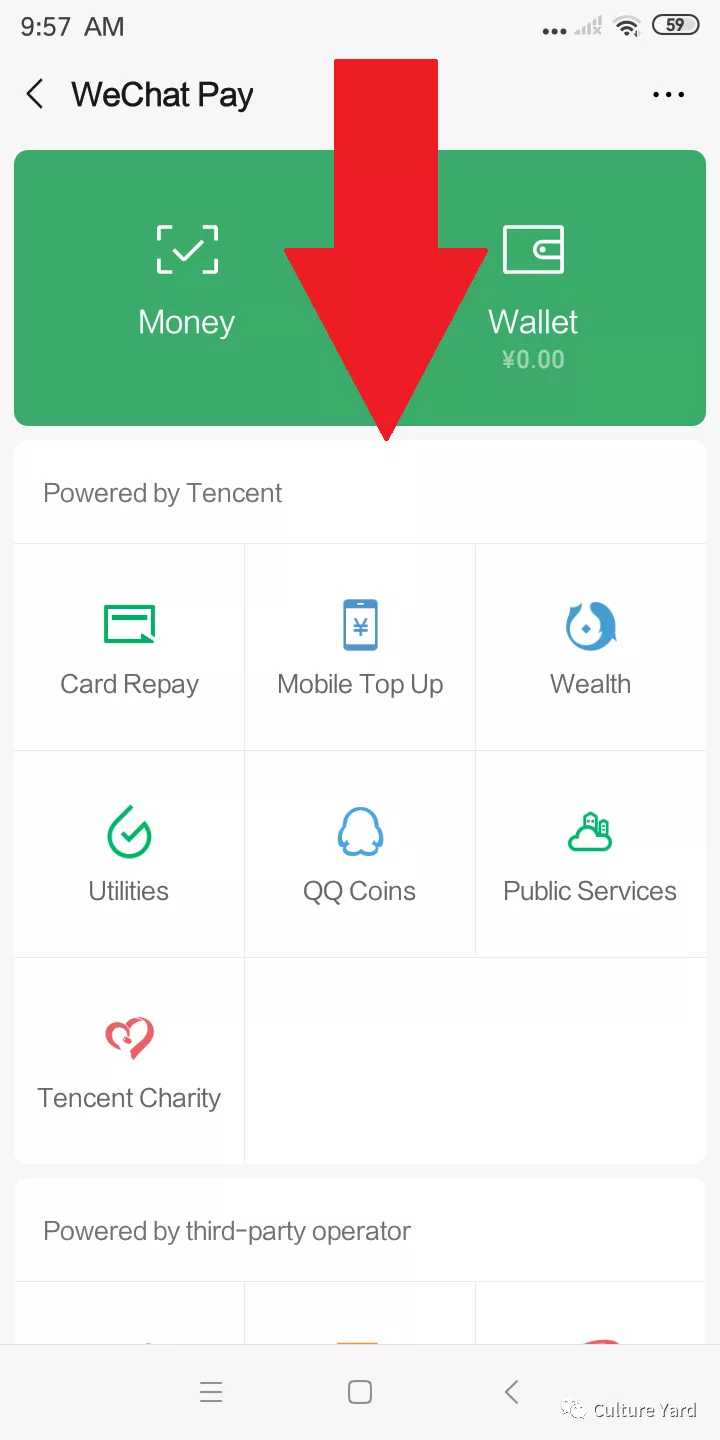Open Tencent Charity
Viewport: 720px width, 1440px height.
[129, 1062]
